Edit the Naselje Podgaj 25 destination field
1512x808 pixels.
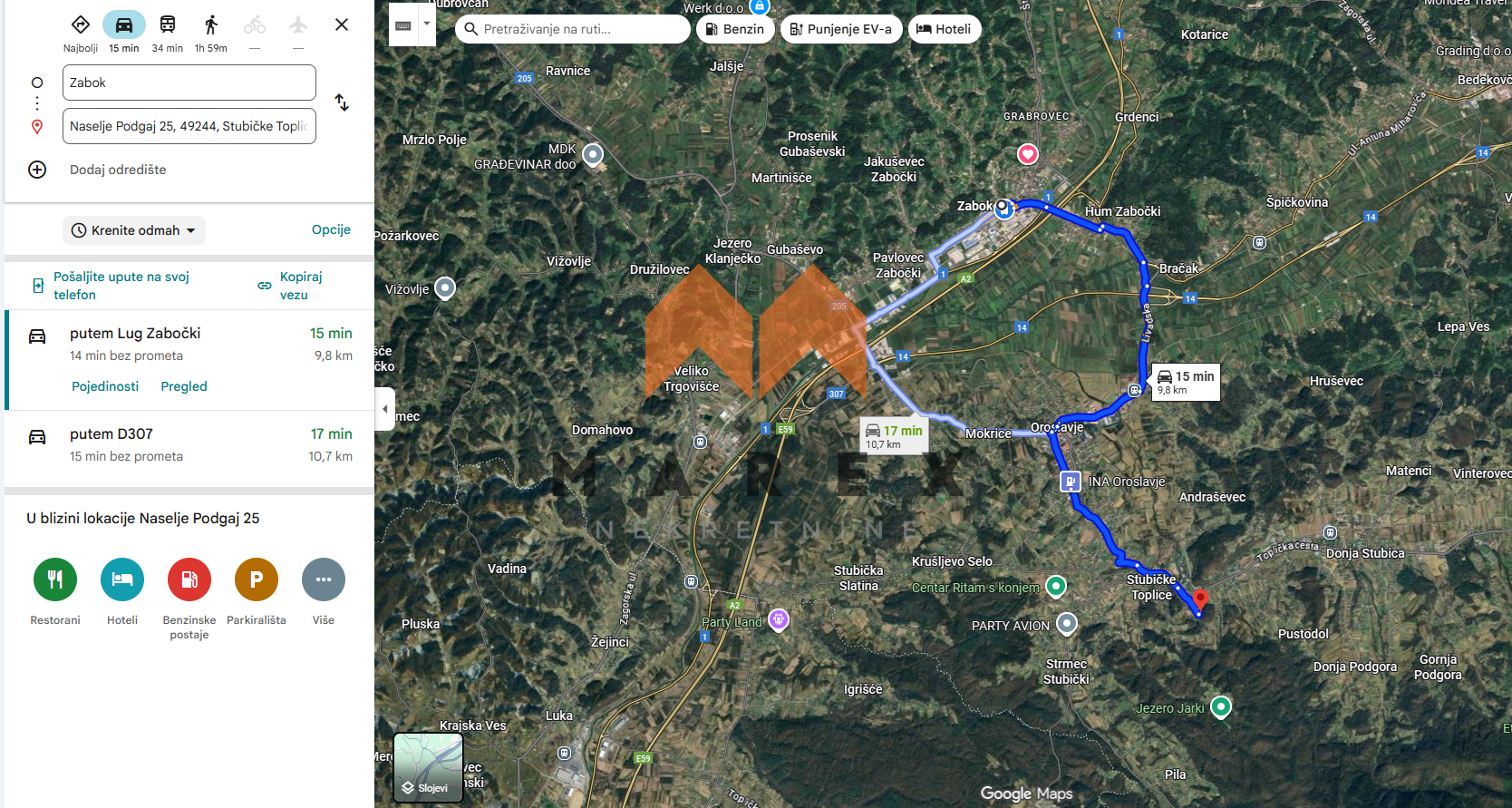click(189, 126)
